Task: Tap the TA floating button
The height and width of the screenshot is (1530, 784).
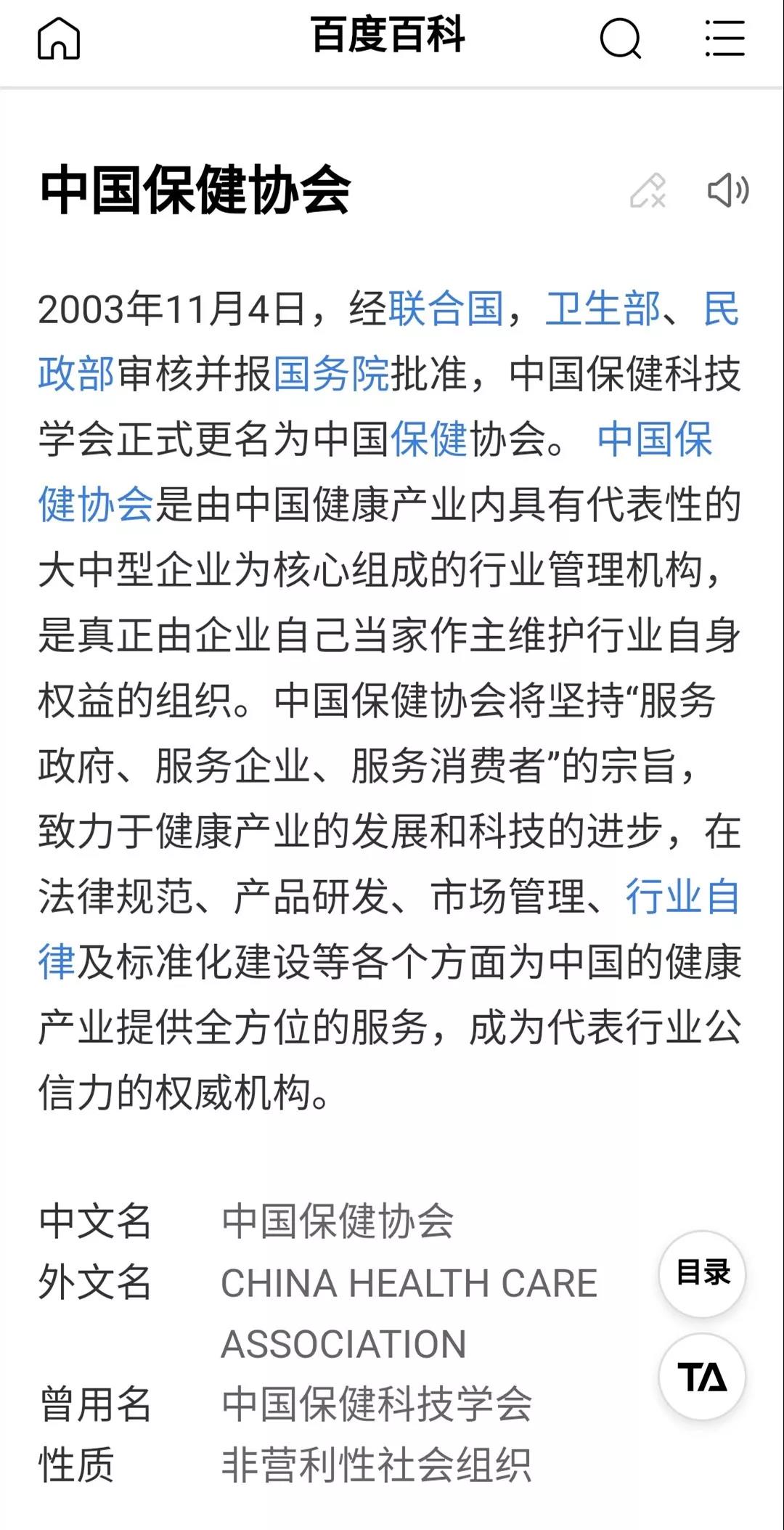Action: [x=702, y=1377]
